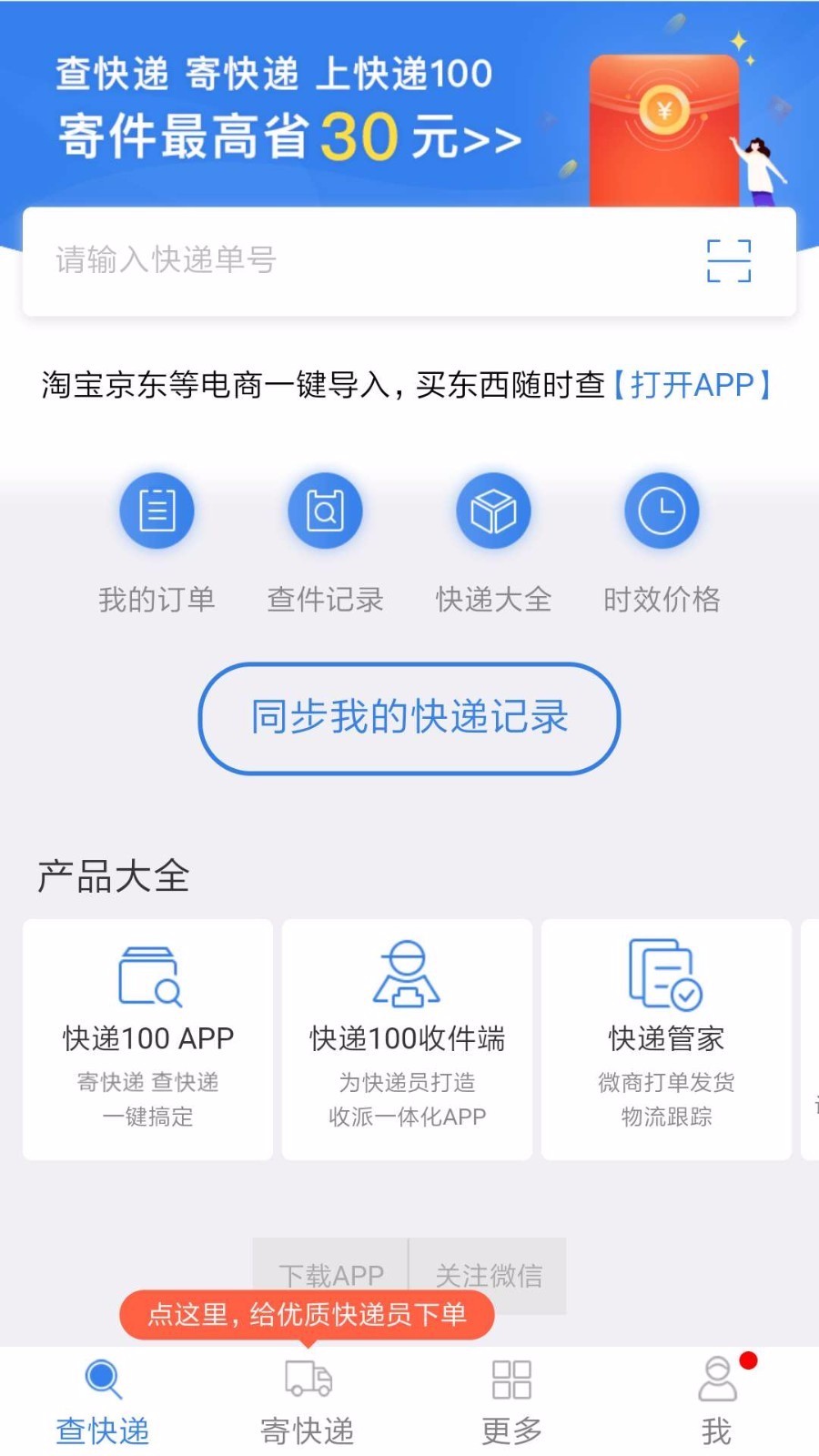
Task: Open the 快递100 APP product card
Action: [x=147, y=1039]
